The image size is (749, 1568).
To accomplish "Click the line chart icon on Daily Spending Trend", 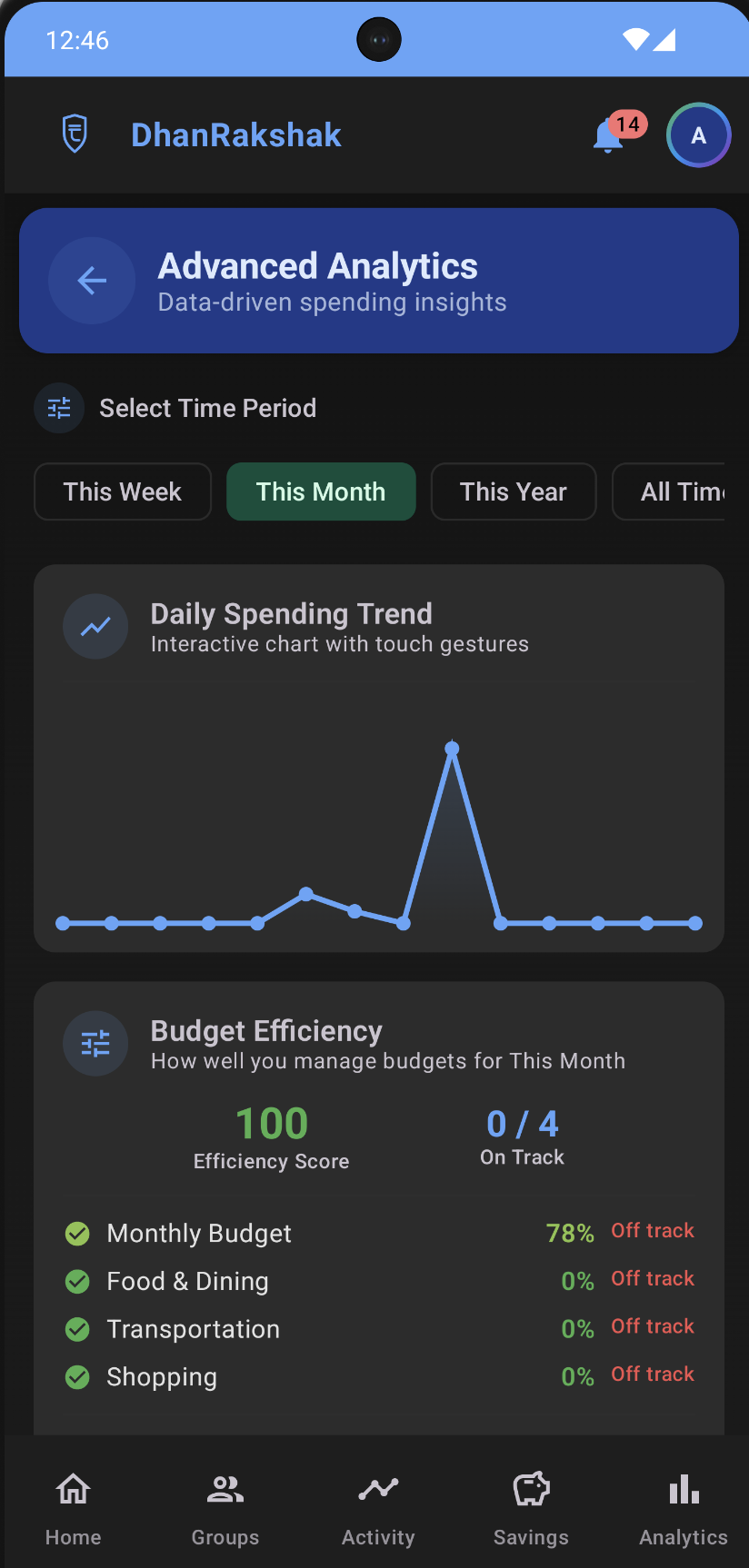I will click(x=95, y=626).
